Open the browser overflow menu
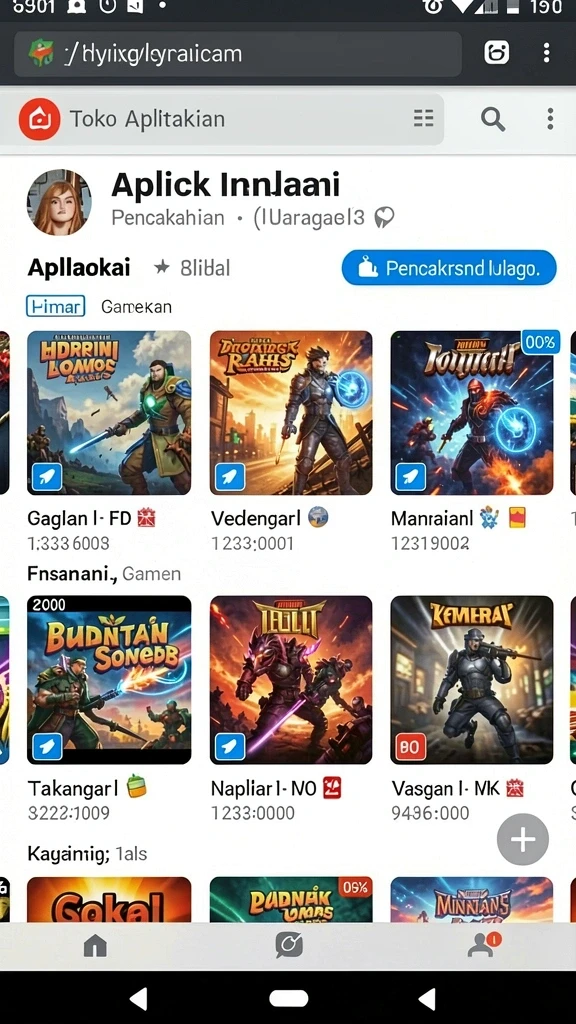The width and height of the screenshot is (576, 1024). pyautogui.click(x=547, y=53)
